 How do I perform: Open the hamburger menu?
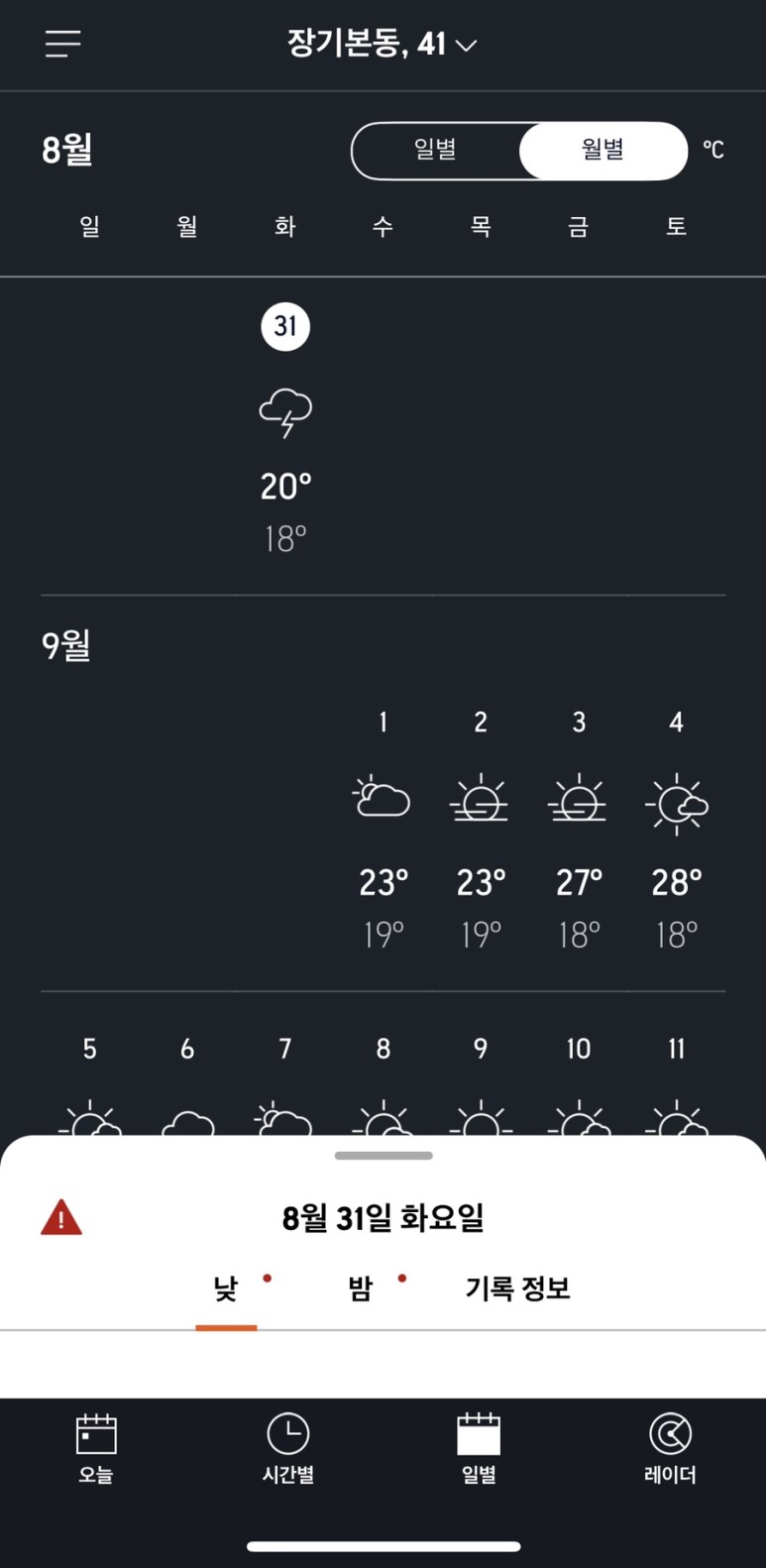pos(62,44)
